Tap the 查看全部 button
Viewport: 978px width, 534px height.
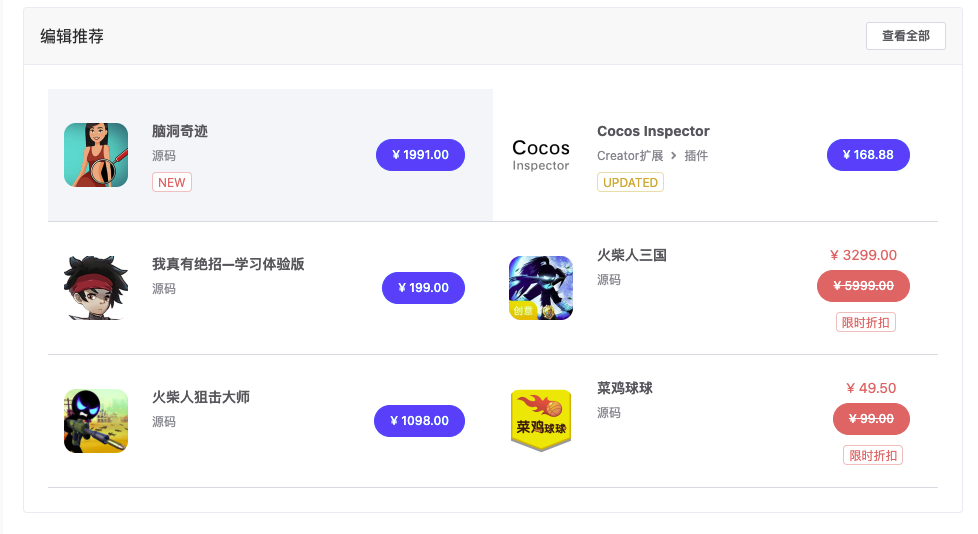point(905,36)
